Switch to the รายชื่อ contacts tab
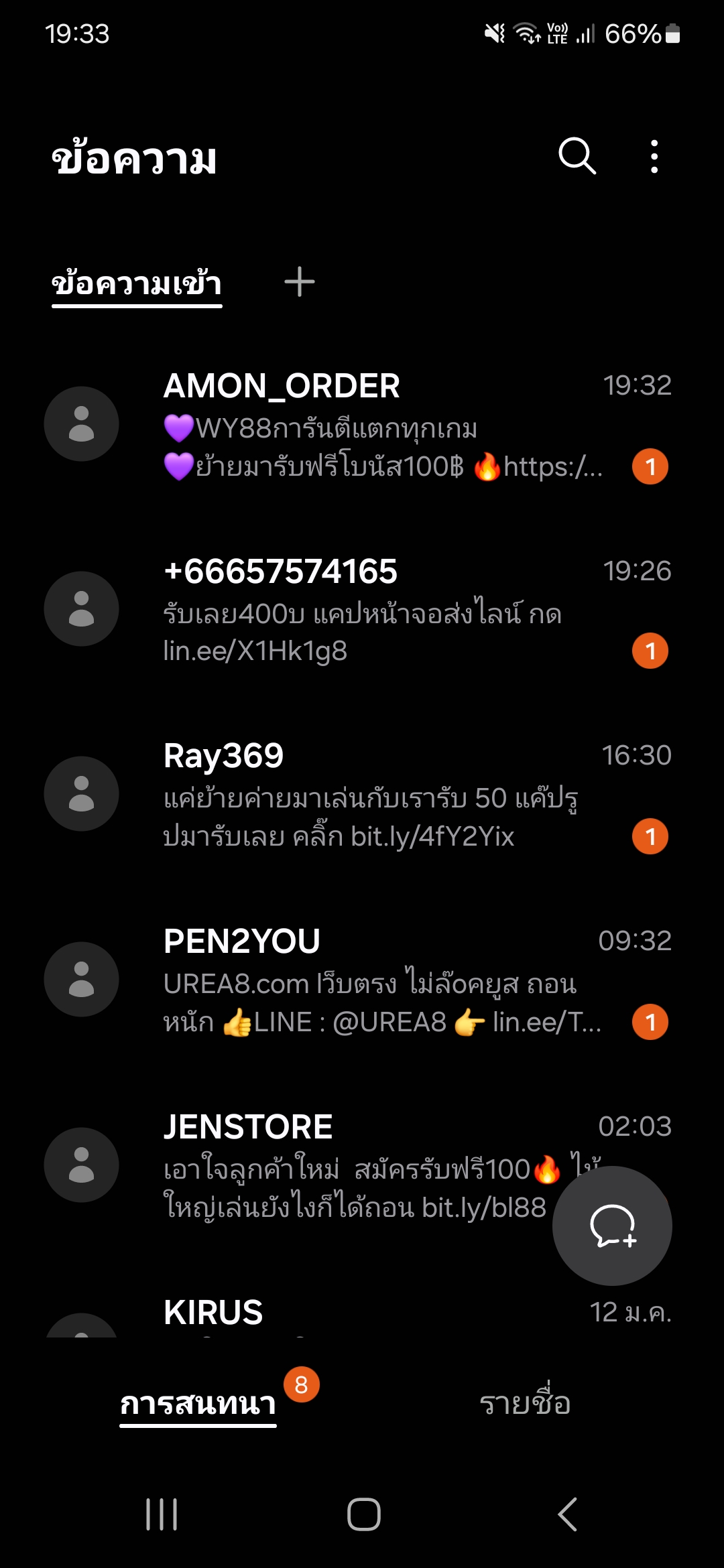 (525, 1402)
